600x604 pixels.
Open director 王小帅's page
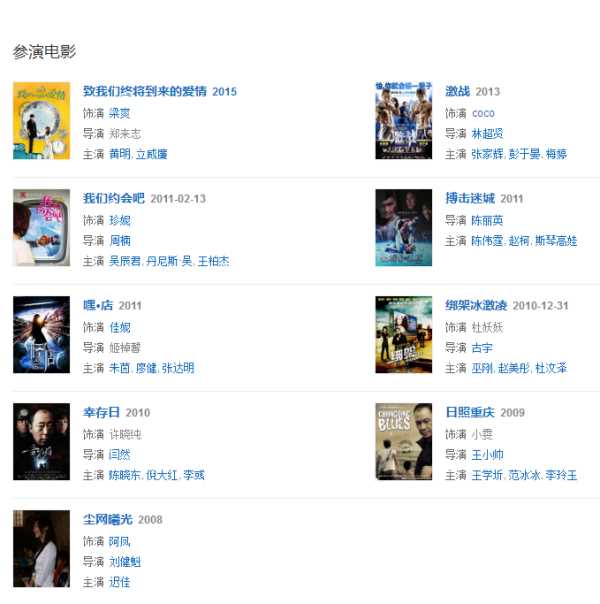point(487,455)
